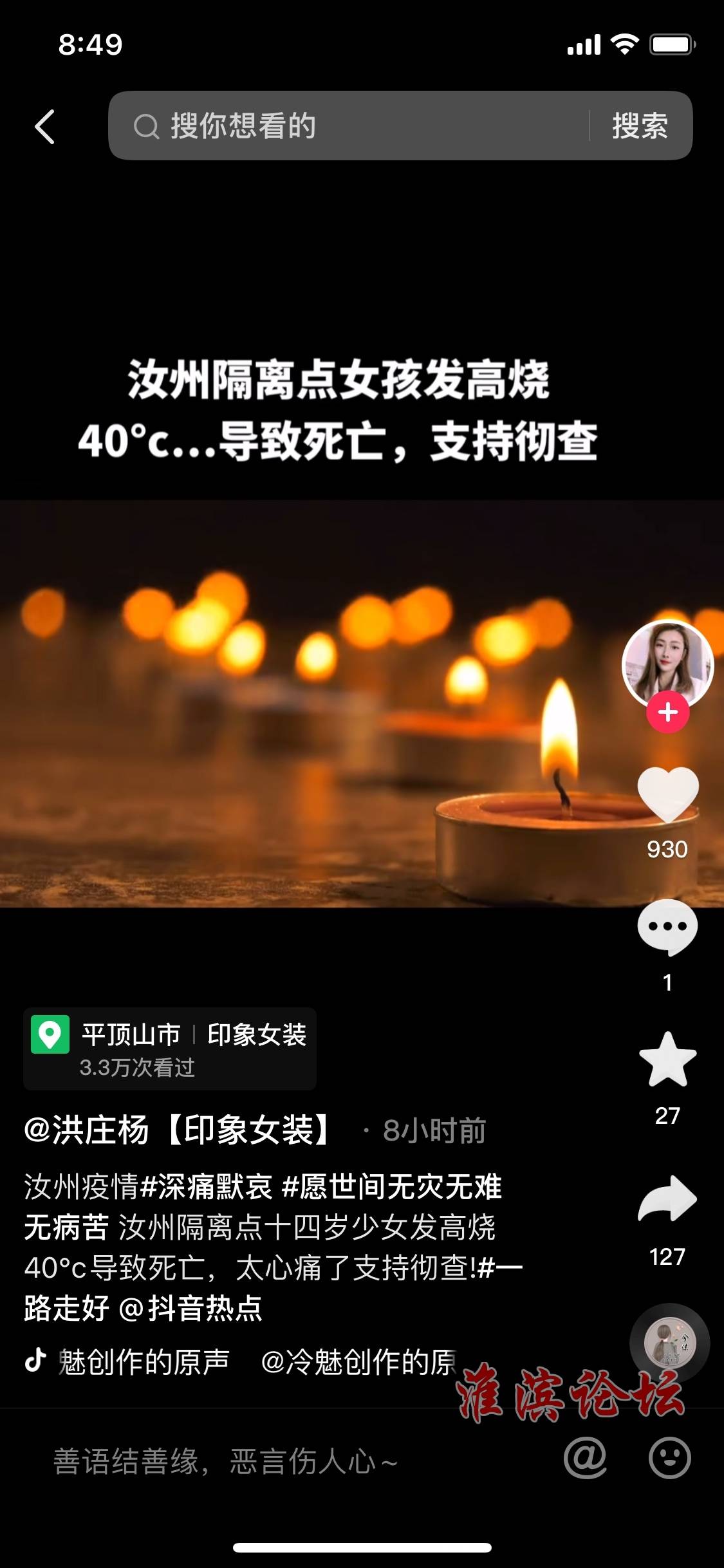
Task: Open the emoji picker icon
Action: click(x=669, y=1459)
